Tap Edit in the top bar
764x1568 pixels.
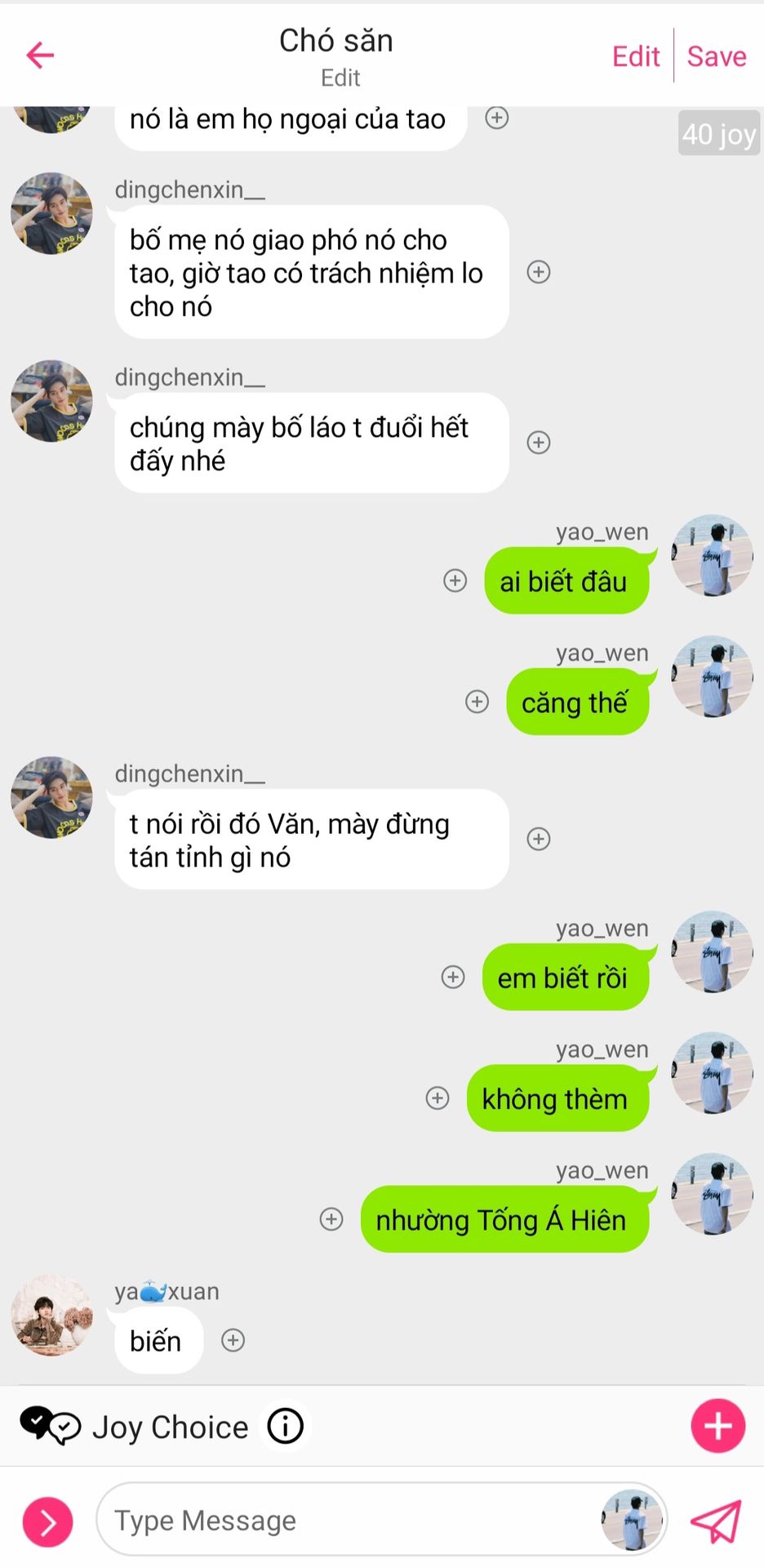[636, 56]
